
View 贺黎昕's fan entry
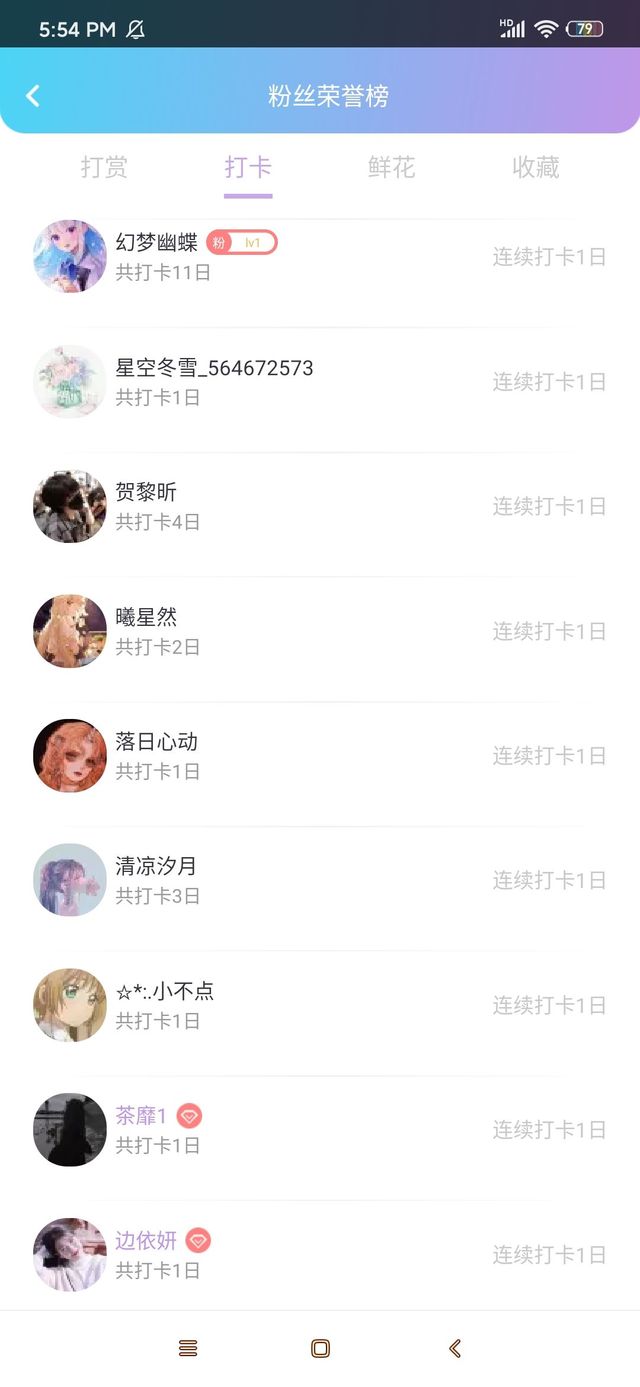[x=320, y=507]
